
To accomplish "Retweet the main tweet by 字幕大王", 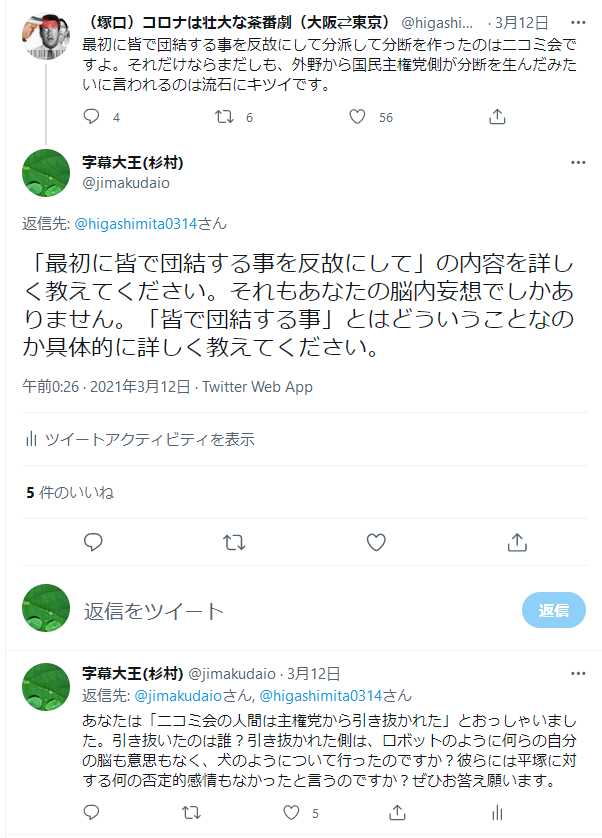I will tap(234, 543).
